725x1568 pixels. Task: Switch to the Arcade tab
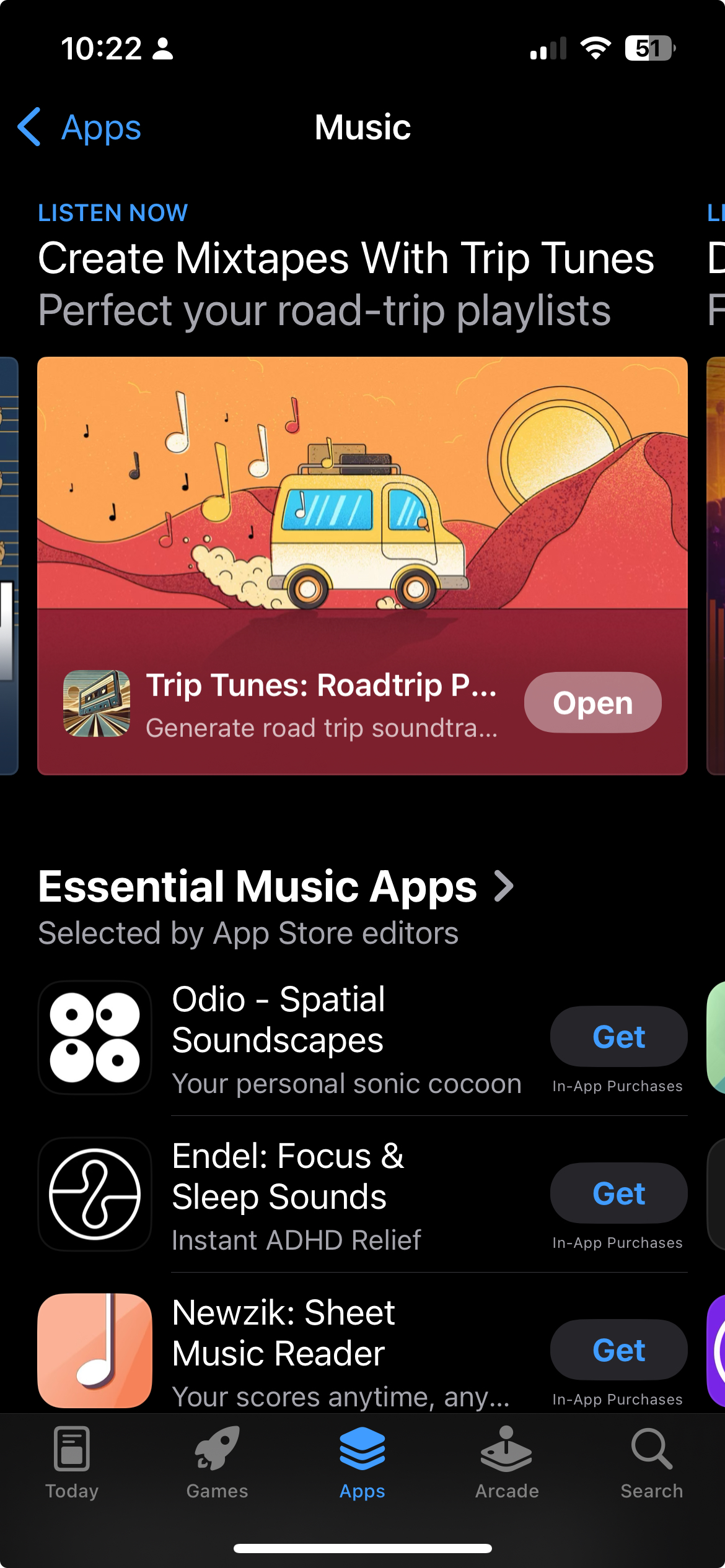507,1463
